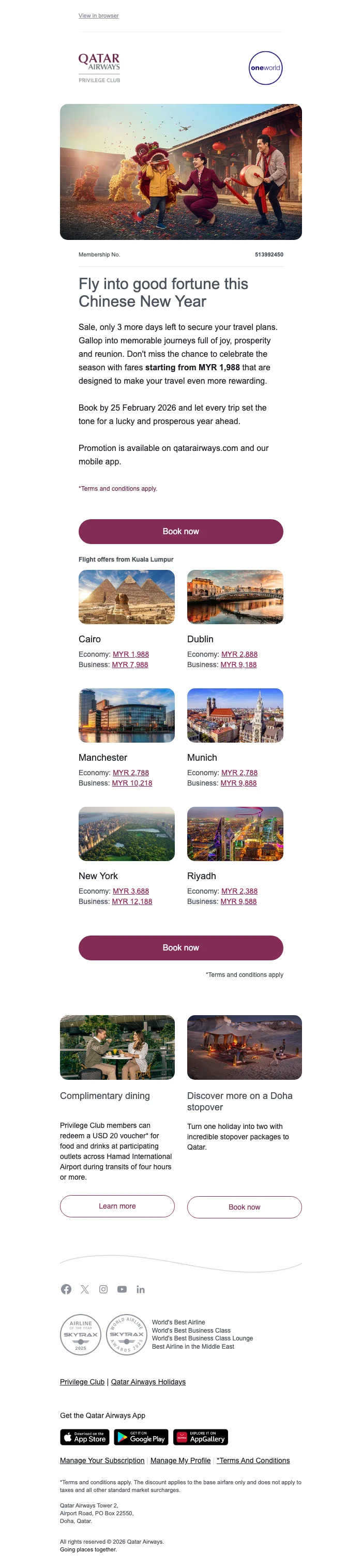Open New York economy fare MYR 3,688

[130, 891]
